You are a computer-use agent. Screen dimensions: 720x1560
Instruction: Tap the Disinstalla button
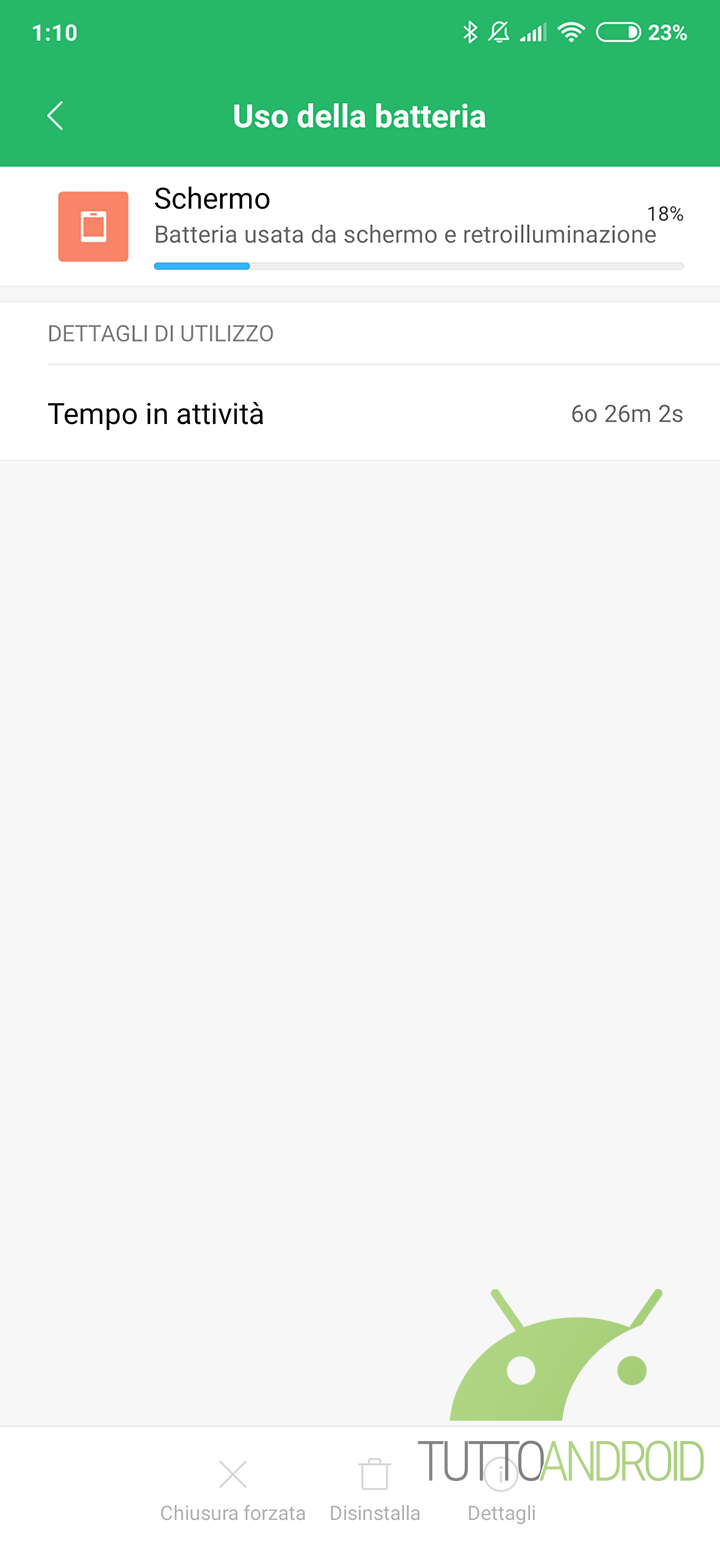375,1488
